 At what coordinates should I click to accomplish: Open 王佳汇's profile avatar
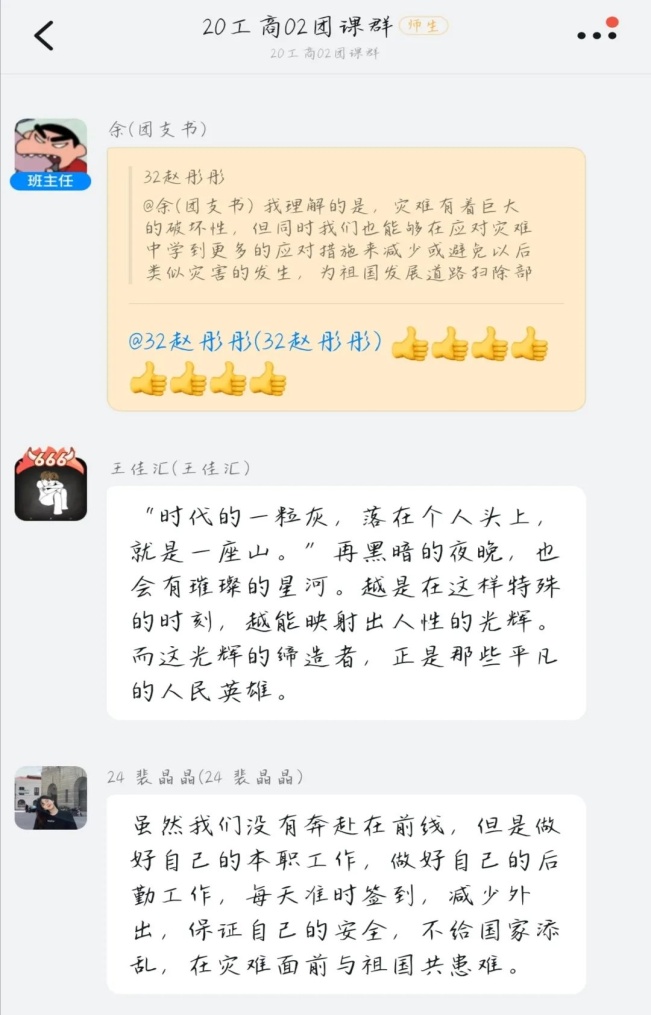tap(50, 485)
